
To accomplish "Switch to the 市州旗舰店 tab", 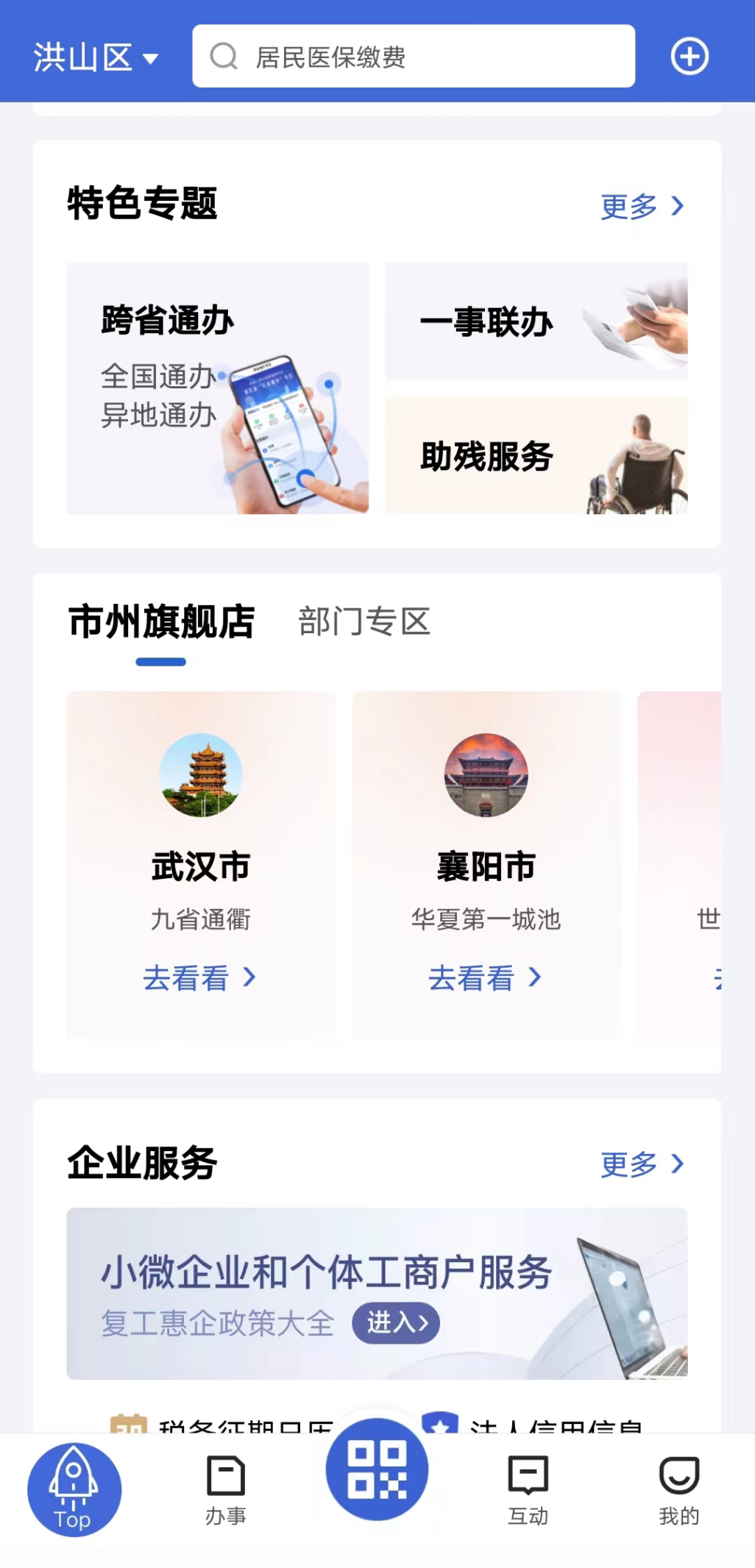I will 161,622.
